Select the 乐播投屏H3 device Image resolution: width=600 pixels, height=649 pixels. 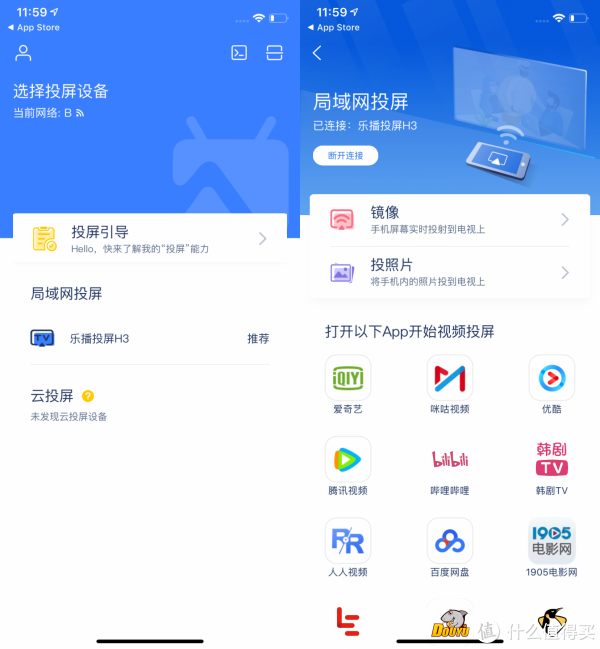150,339
